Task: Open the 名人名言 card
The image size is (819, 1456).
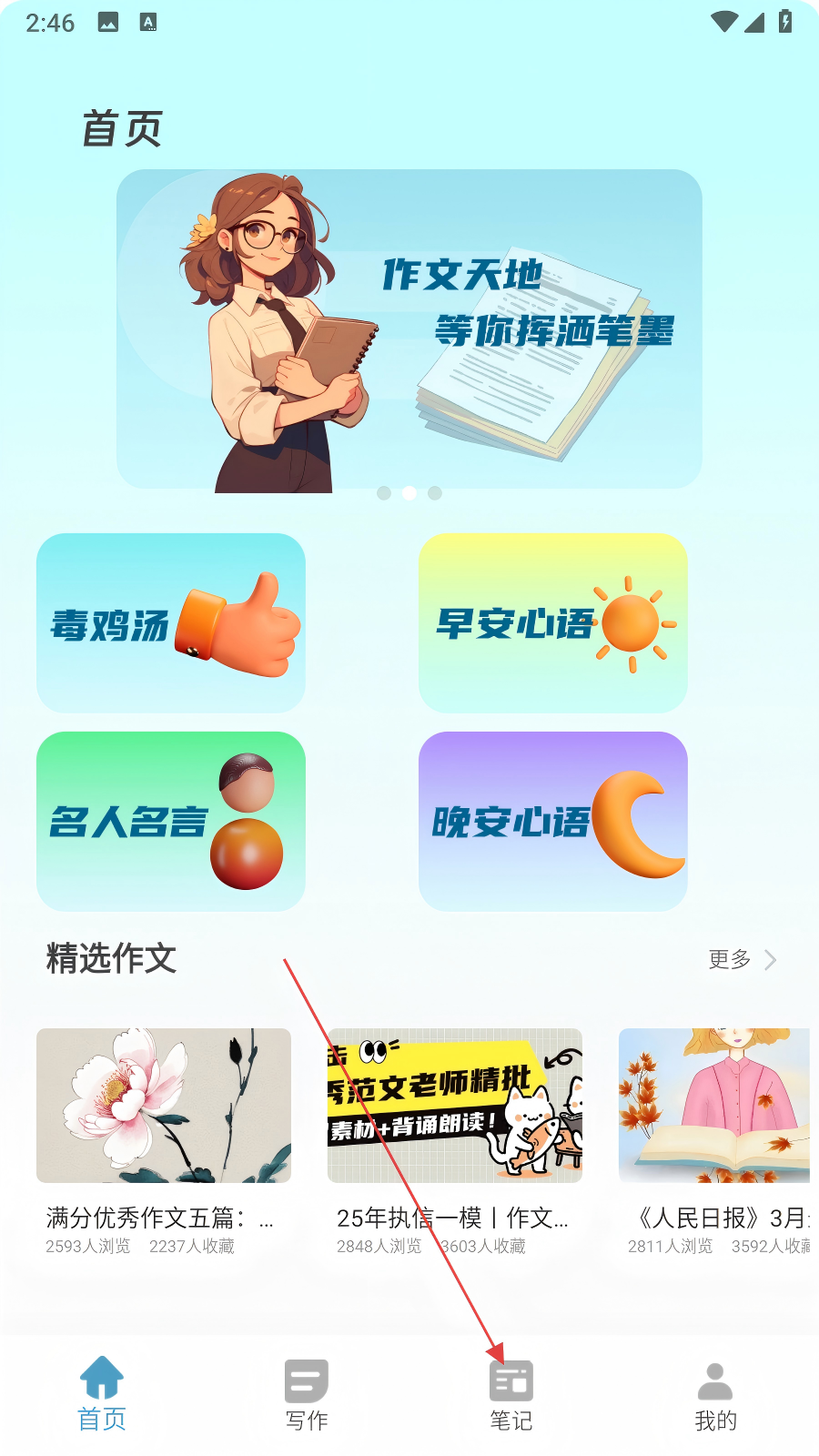Action: point(171,822)
